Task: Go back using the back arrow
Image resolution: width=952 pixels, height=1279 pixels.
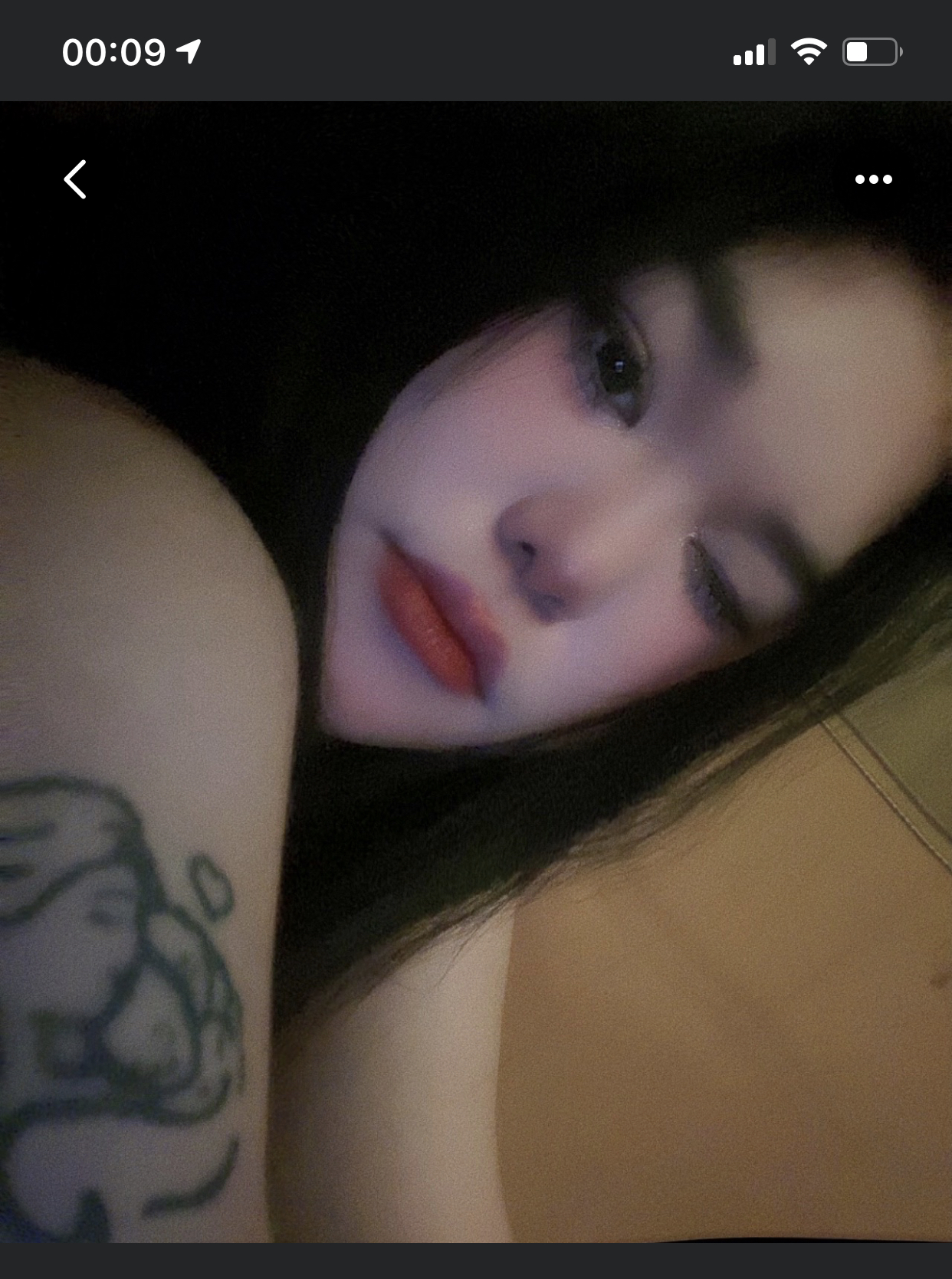Action: pyautogui.click(x=75, y=180)
